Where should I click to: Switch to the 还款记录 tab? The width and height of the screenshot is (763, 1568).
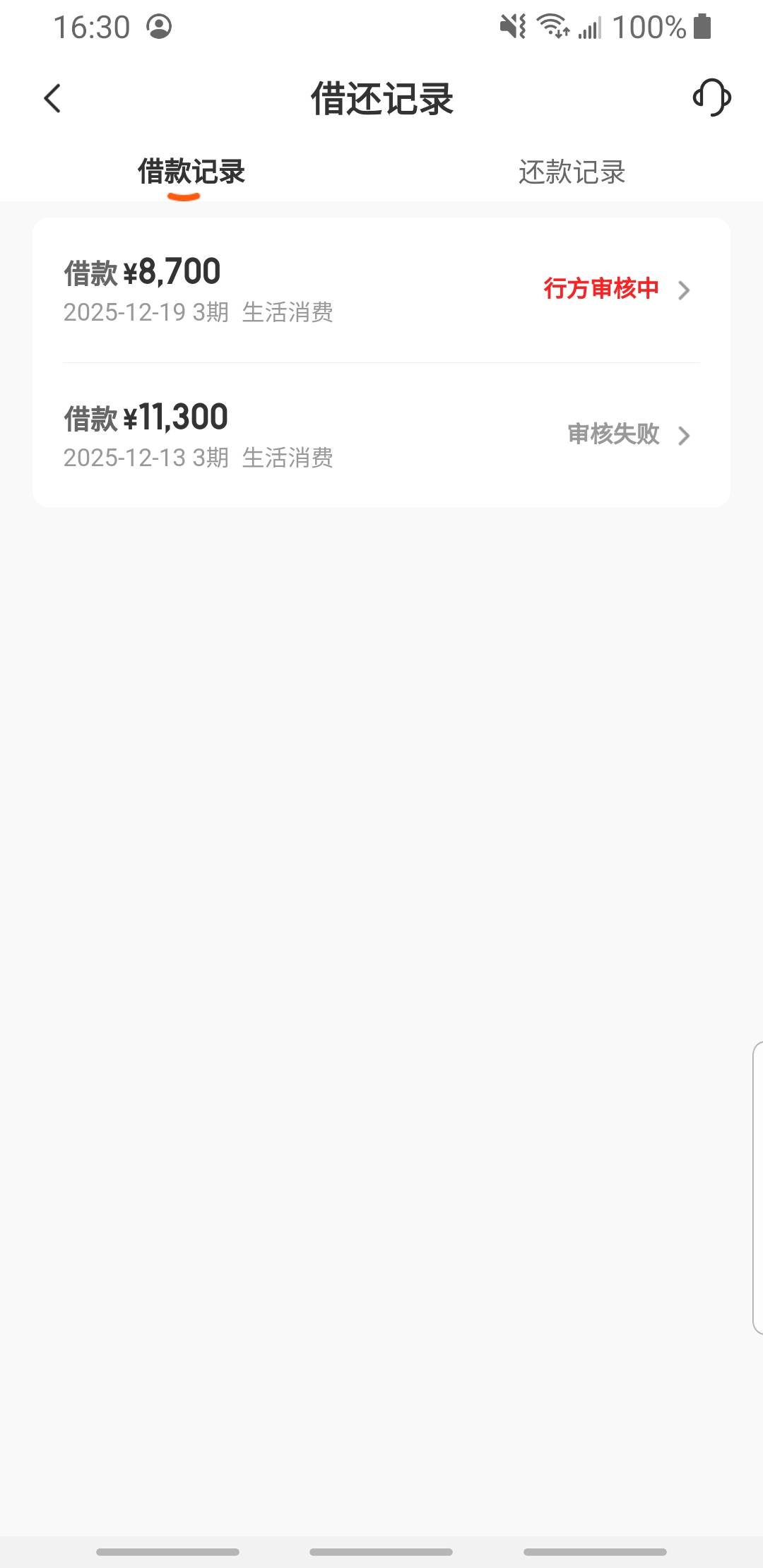(x=572, y=172)
